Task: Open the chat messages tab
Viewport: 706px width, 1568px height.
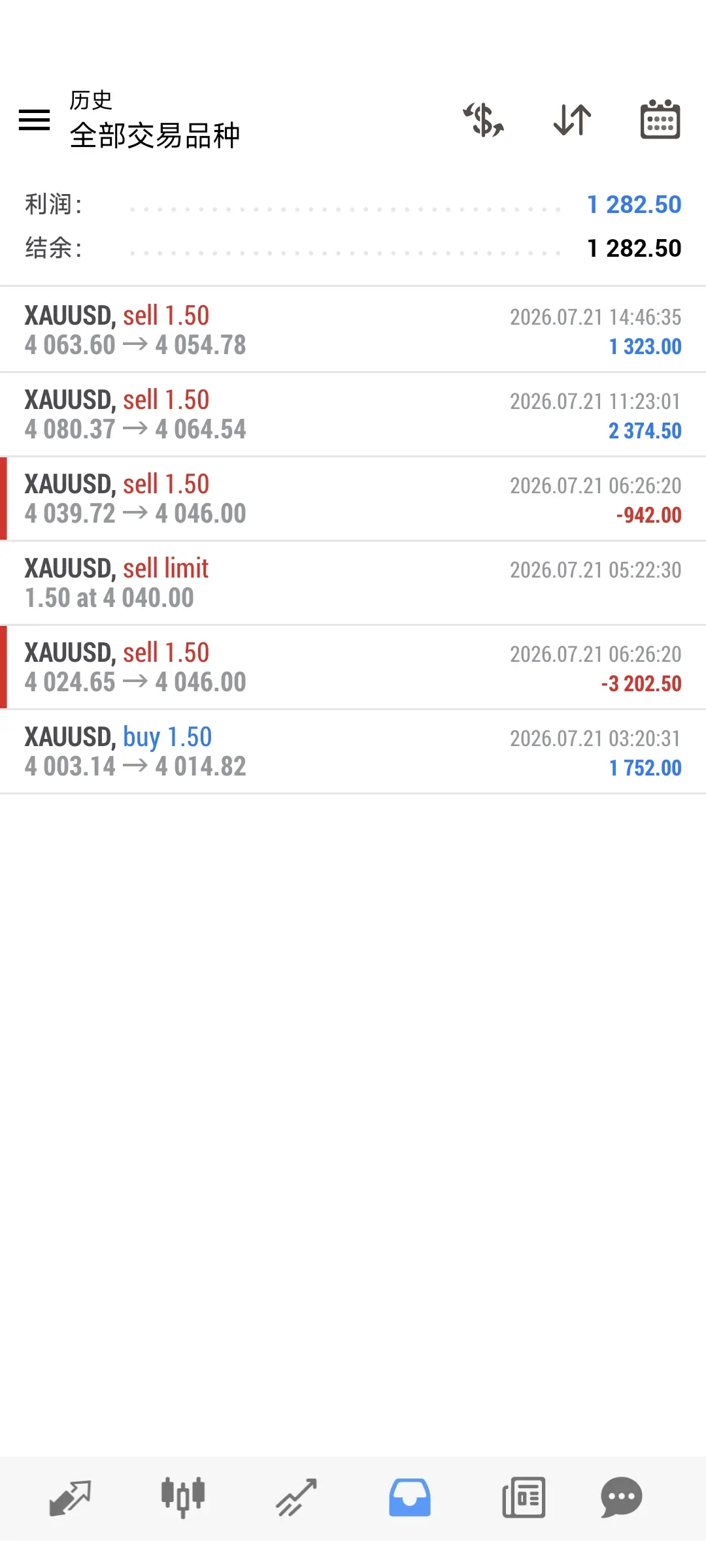Action: pos(622,1497)
